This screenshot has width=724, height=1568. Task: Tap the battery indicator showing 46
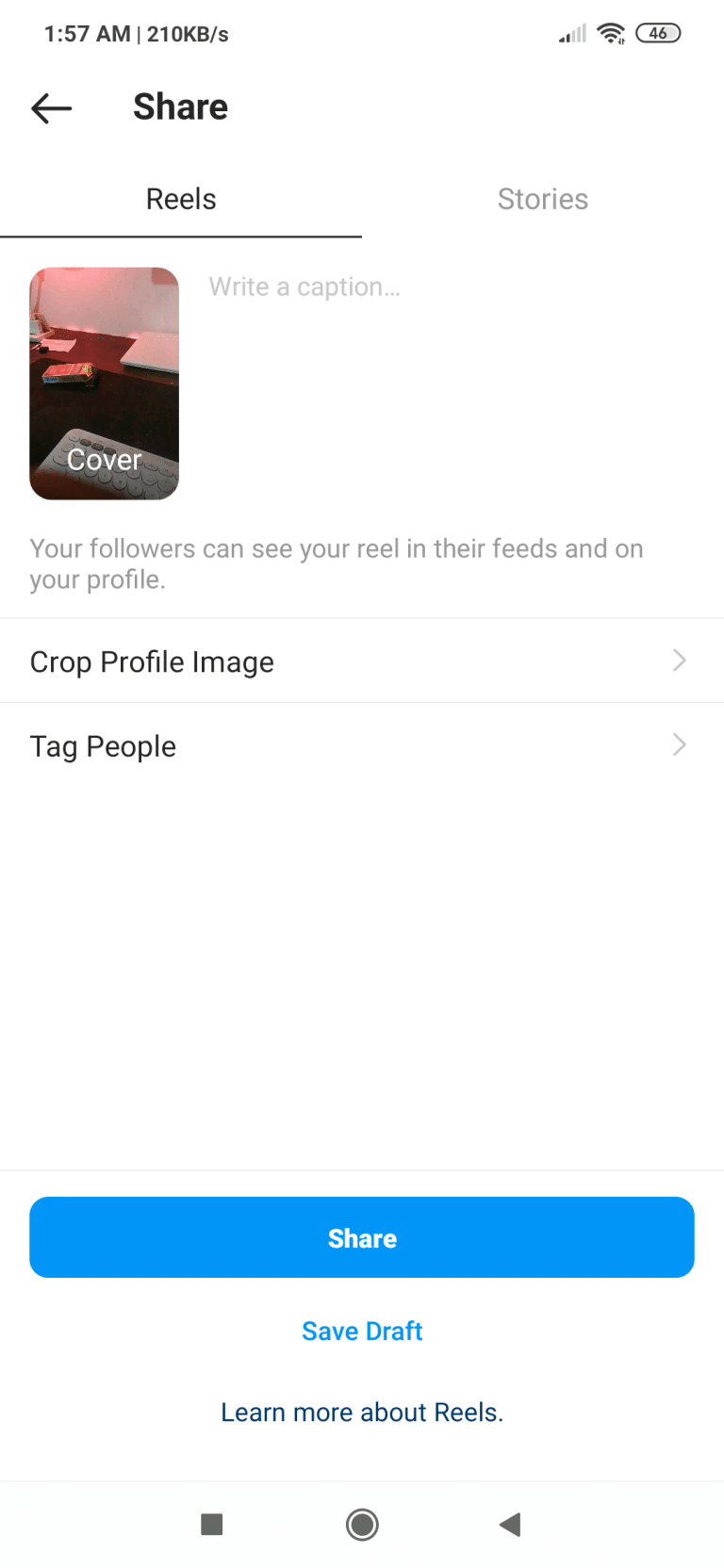pyautogui.click(x=658, y=32)
